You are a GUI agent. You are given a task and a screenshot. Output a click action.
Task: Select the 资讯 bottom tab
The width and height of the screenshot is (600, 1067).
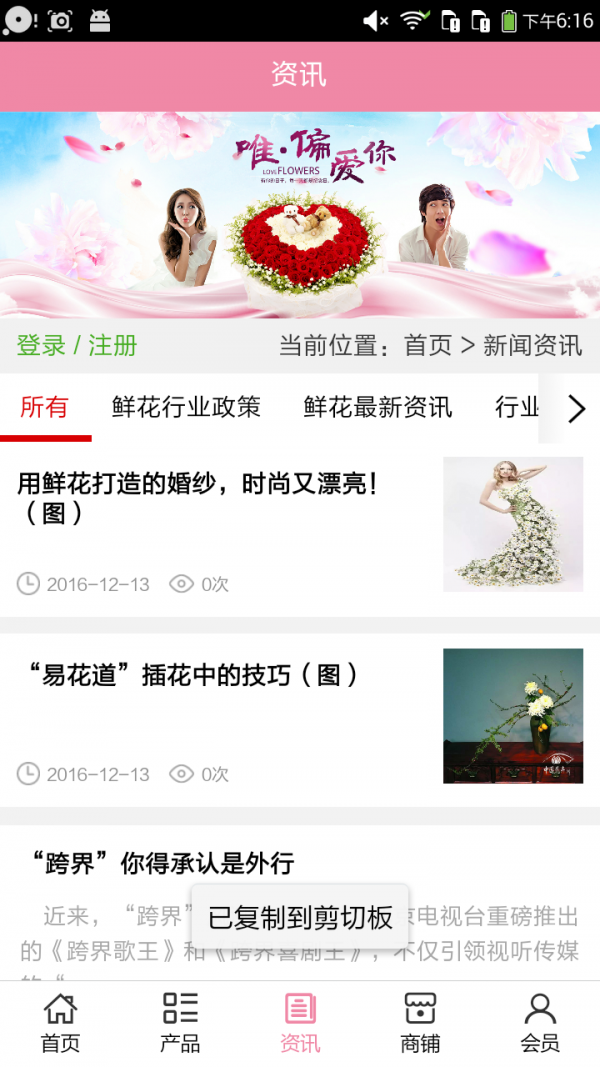[x=300, y=1023]
